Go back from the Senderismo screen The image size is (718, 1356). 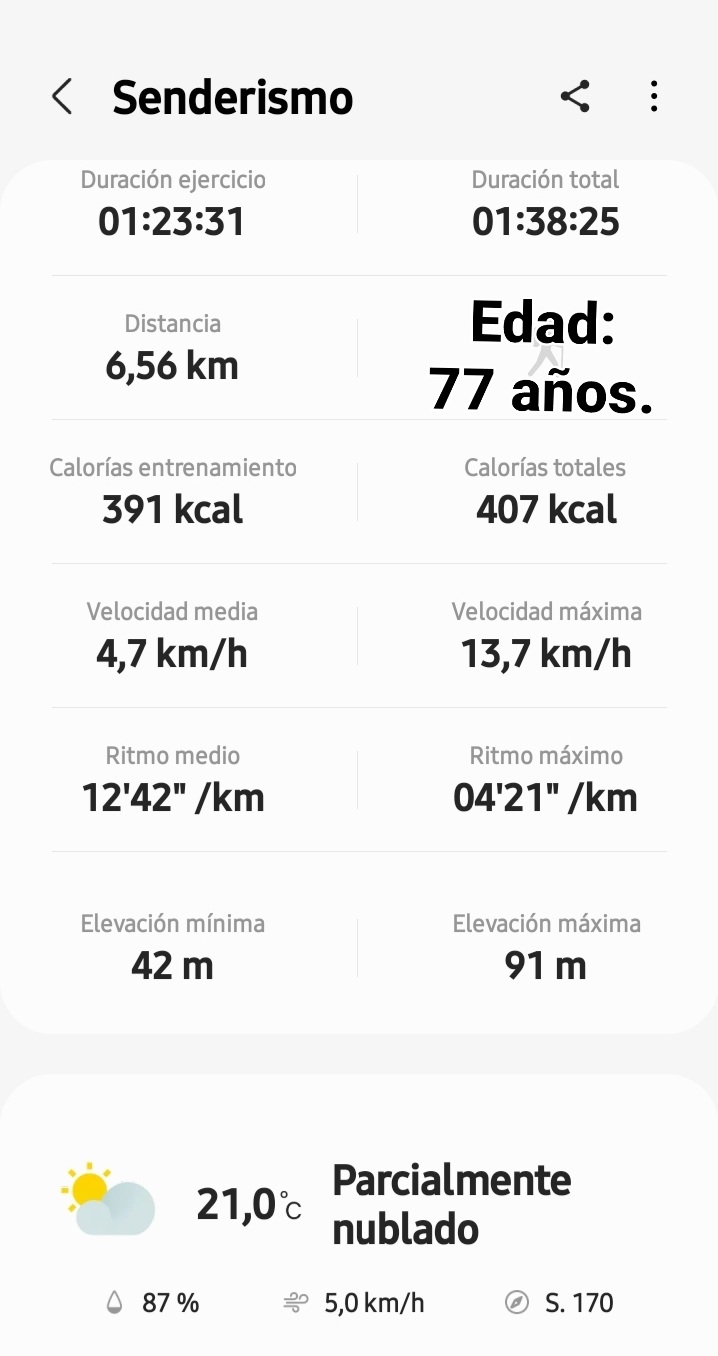coord(62,97)
